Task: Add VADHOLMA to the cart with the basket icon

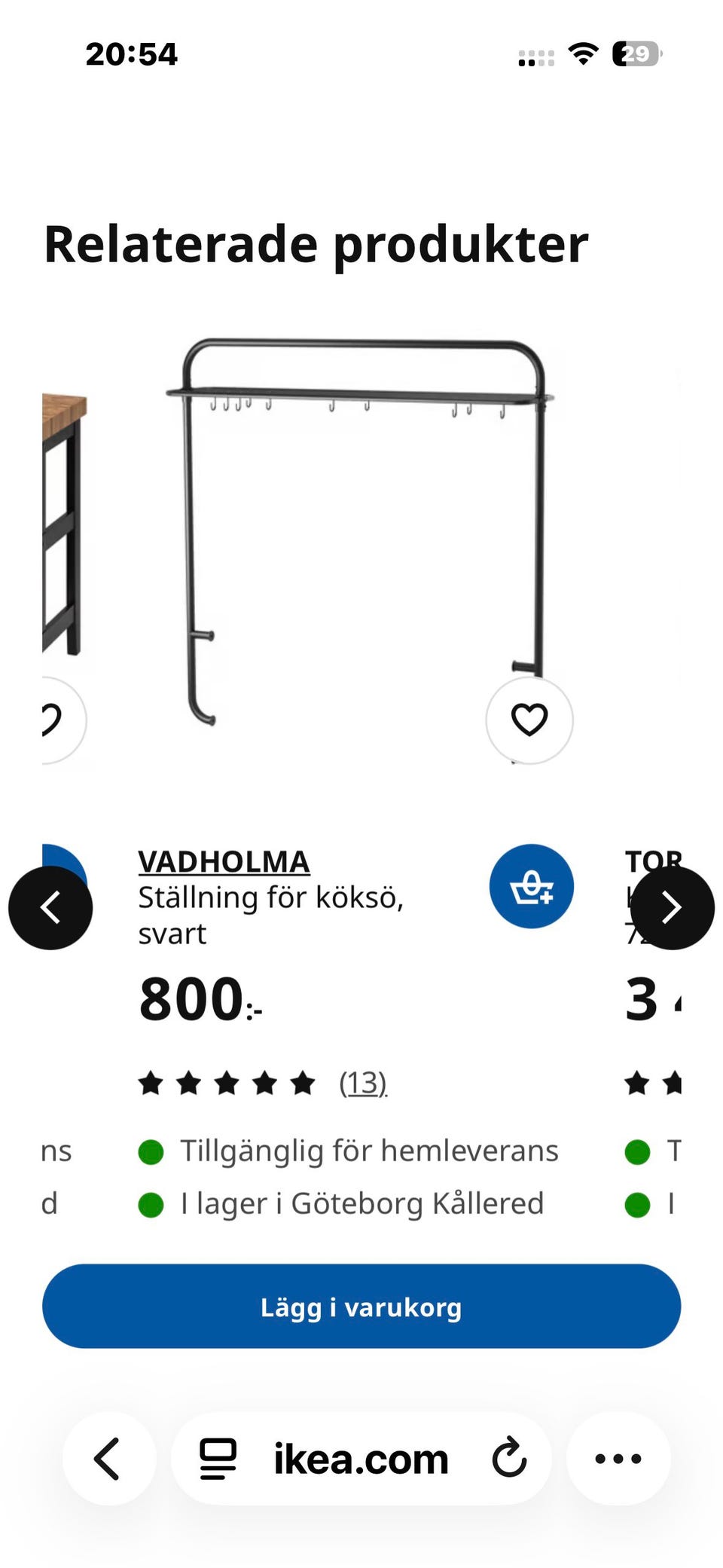Action: point(532,886)
